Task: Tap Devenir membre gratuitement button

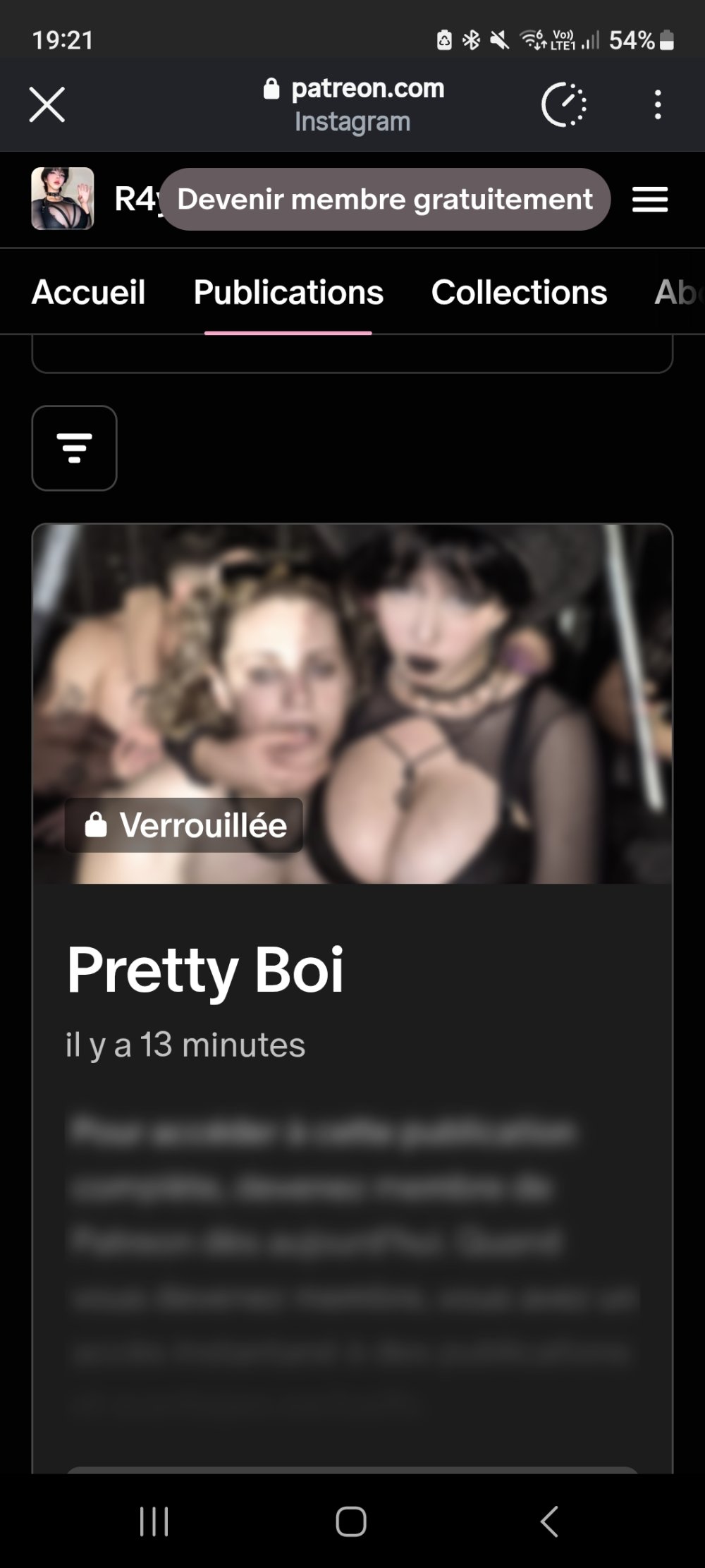Action: coord(385,200)
